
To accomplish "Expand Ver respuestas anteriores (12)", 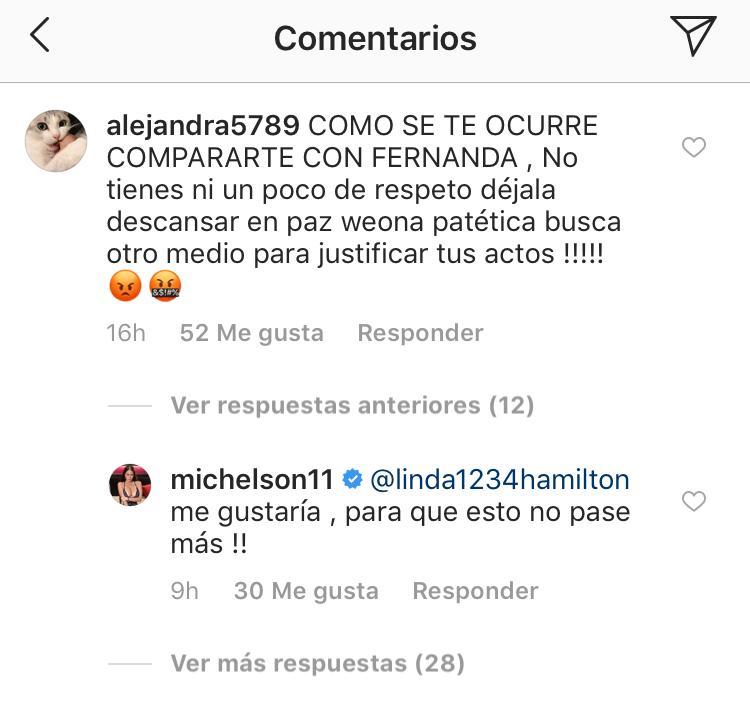I will [x=352, y=405].
